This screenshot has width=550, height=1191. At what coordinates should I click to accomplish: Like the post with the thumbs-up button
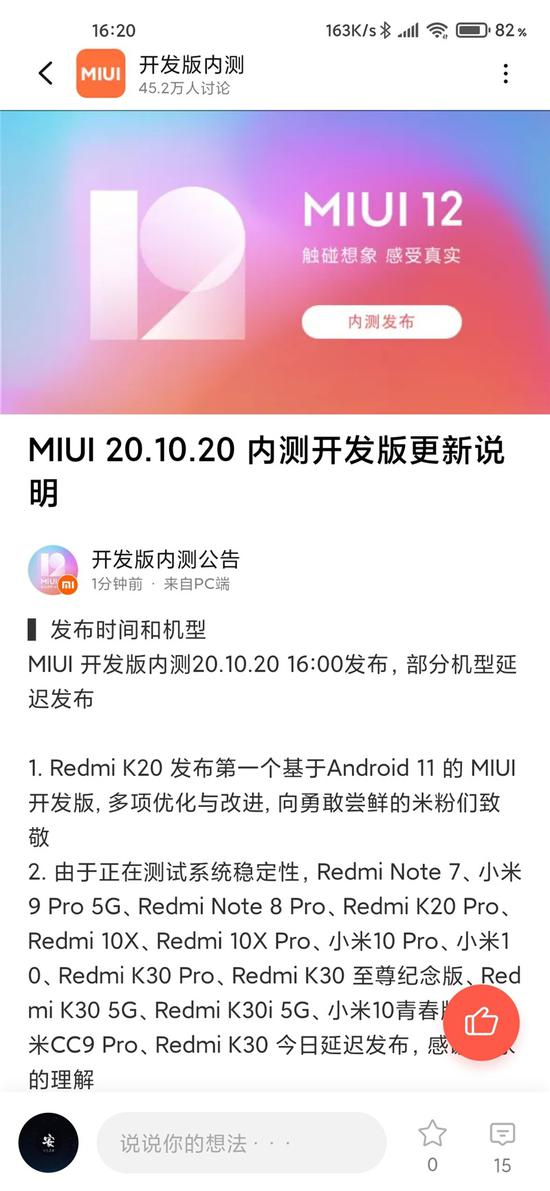pos(481,1022)
